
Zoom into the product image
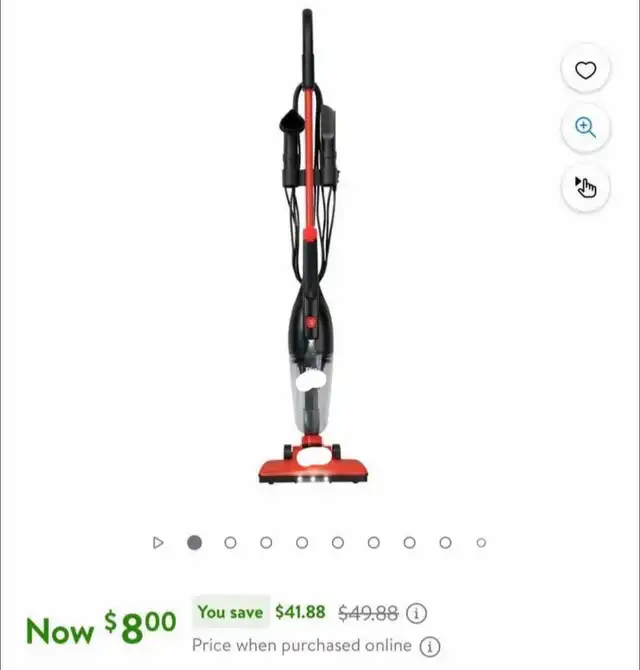(x=586, y=128)
